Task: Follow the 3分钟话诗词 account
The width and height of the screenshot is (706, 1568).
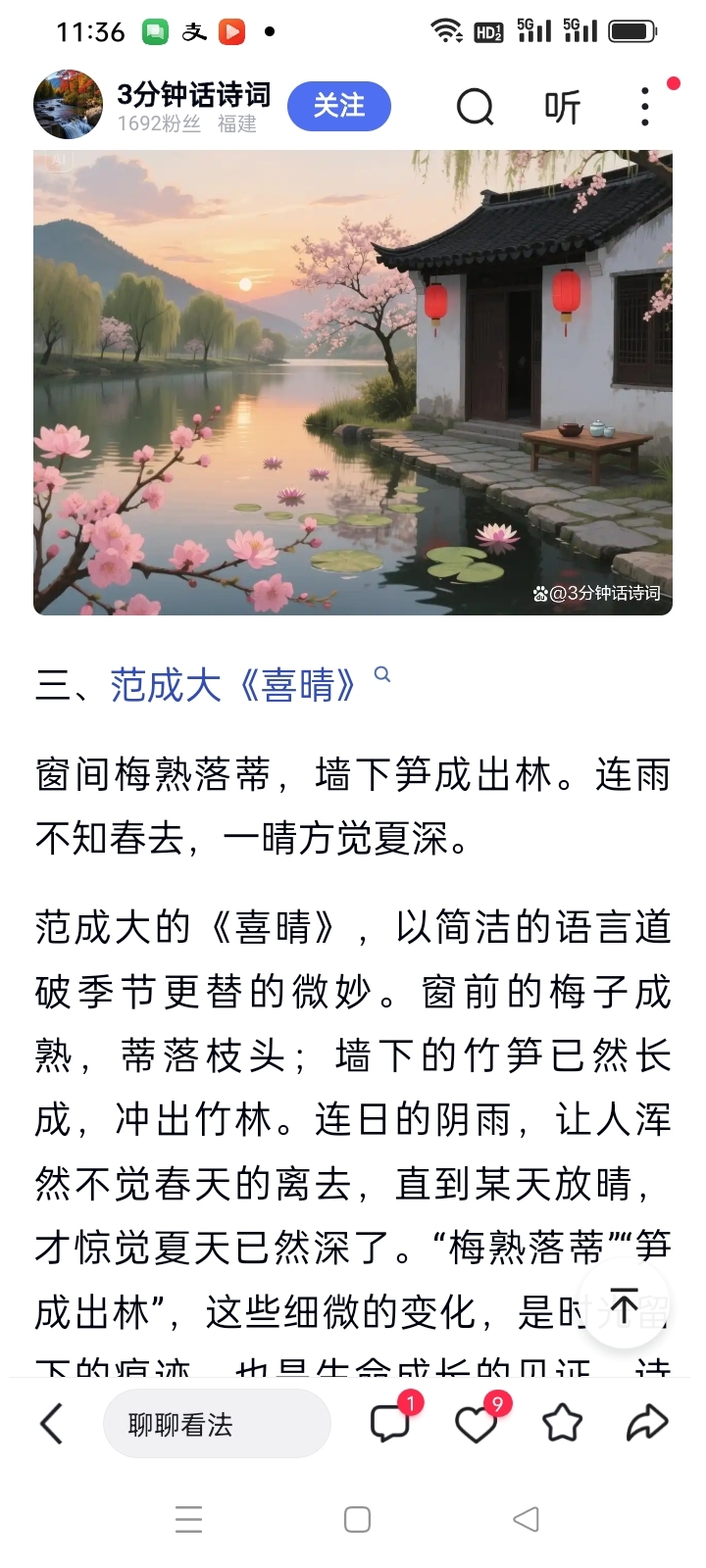Action: (338, 106)
